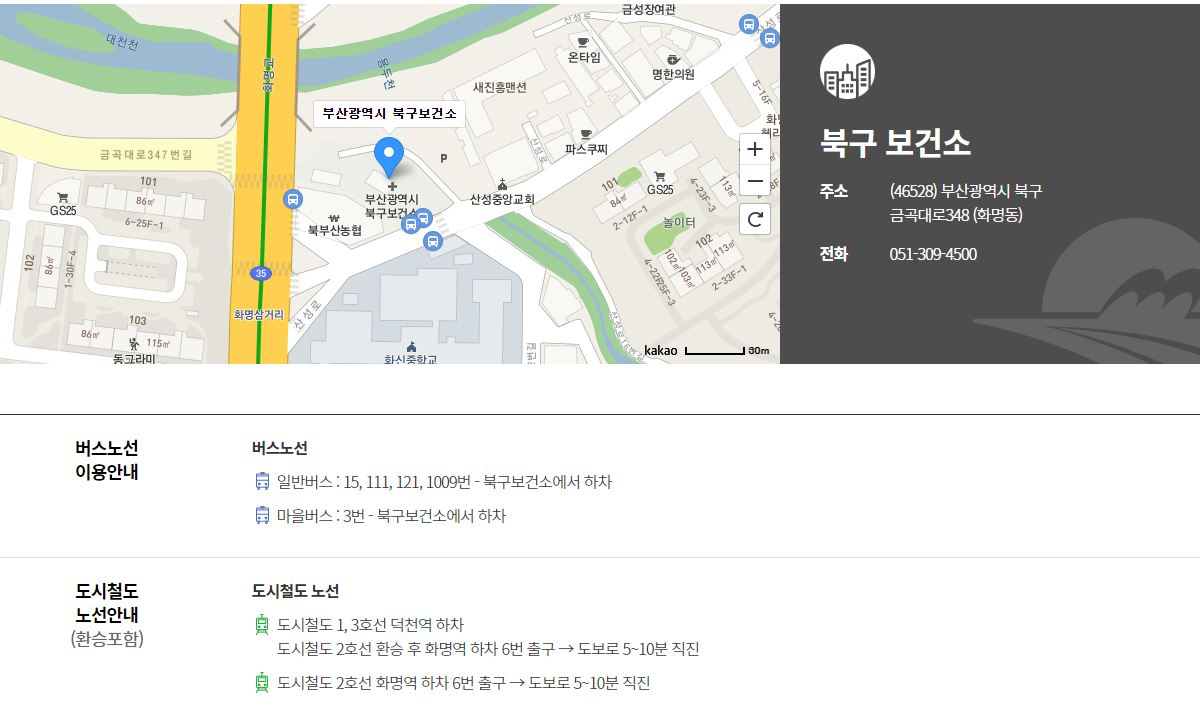Image resolution: width=1201 pixels, height=719 pixels.
Task: Zoom in on the map
Action: [755, 149]
